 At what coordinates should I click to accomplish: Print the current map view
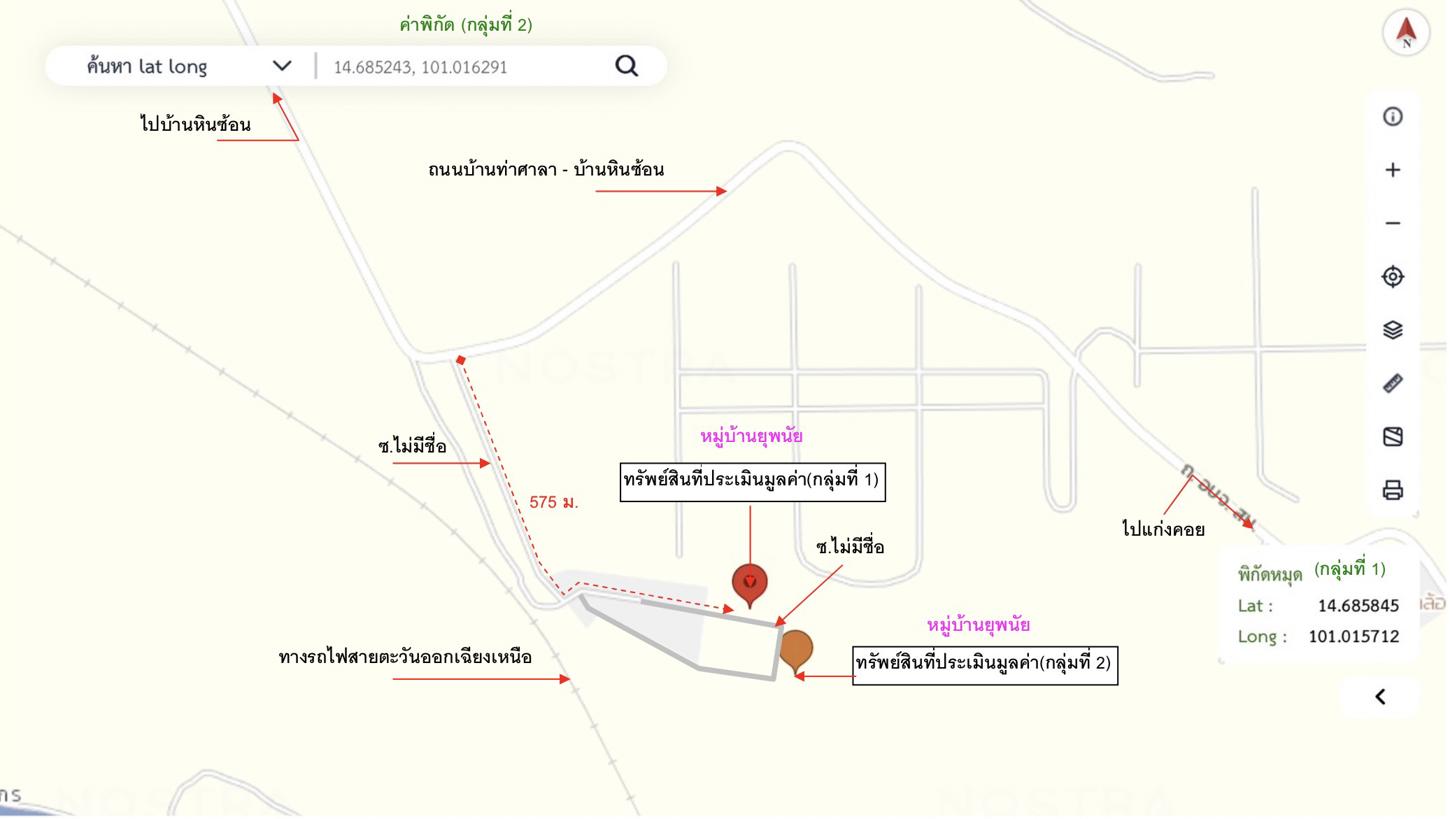coord(1392,490)
